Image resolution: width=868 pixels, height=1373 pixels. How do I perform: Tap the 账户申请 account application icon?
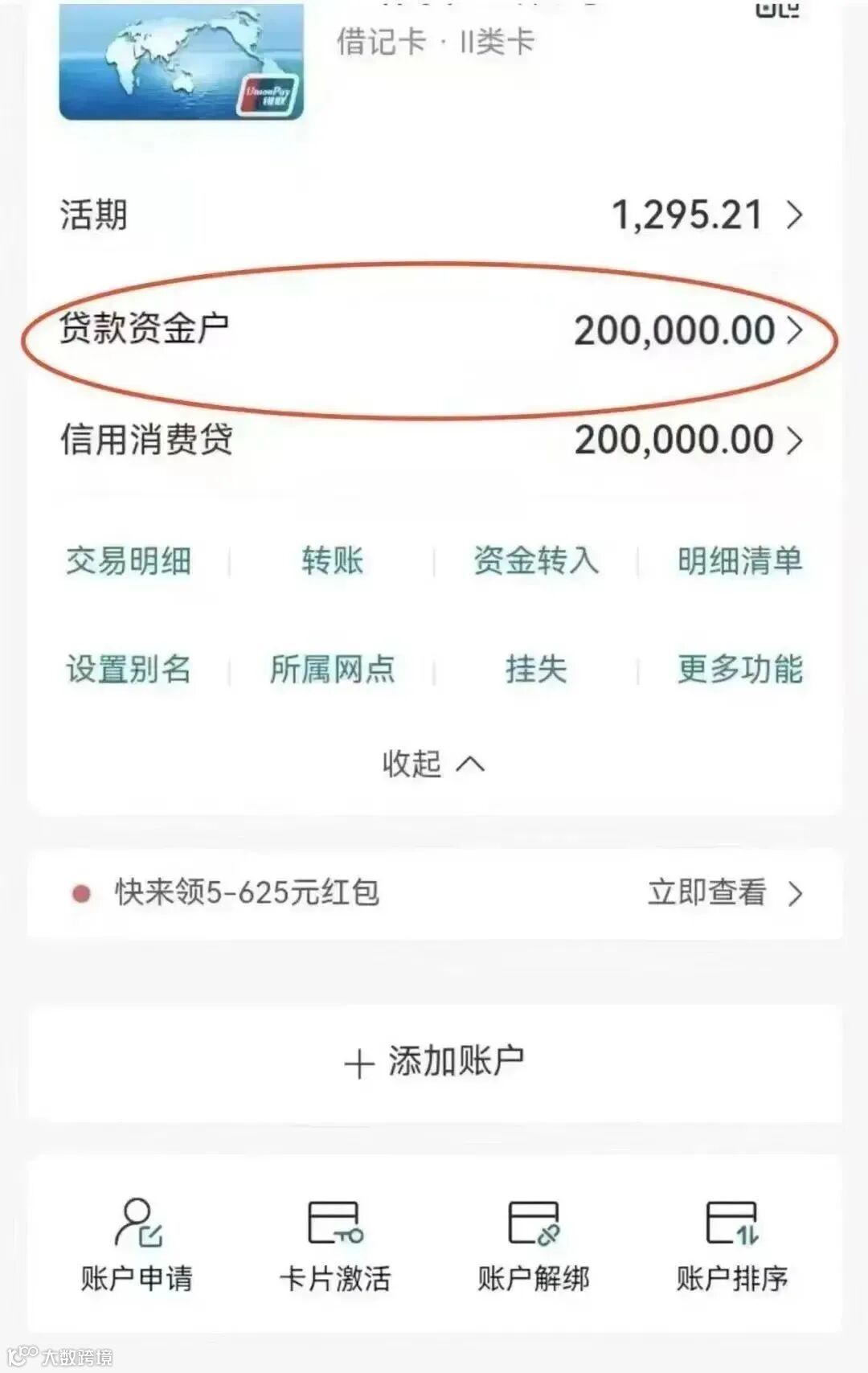pyautogui.click(x=137, y=1242)
